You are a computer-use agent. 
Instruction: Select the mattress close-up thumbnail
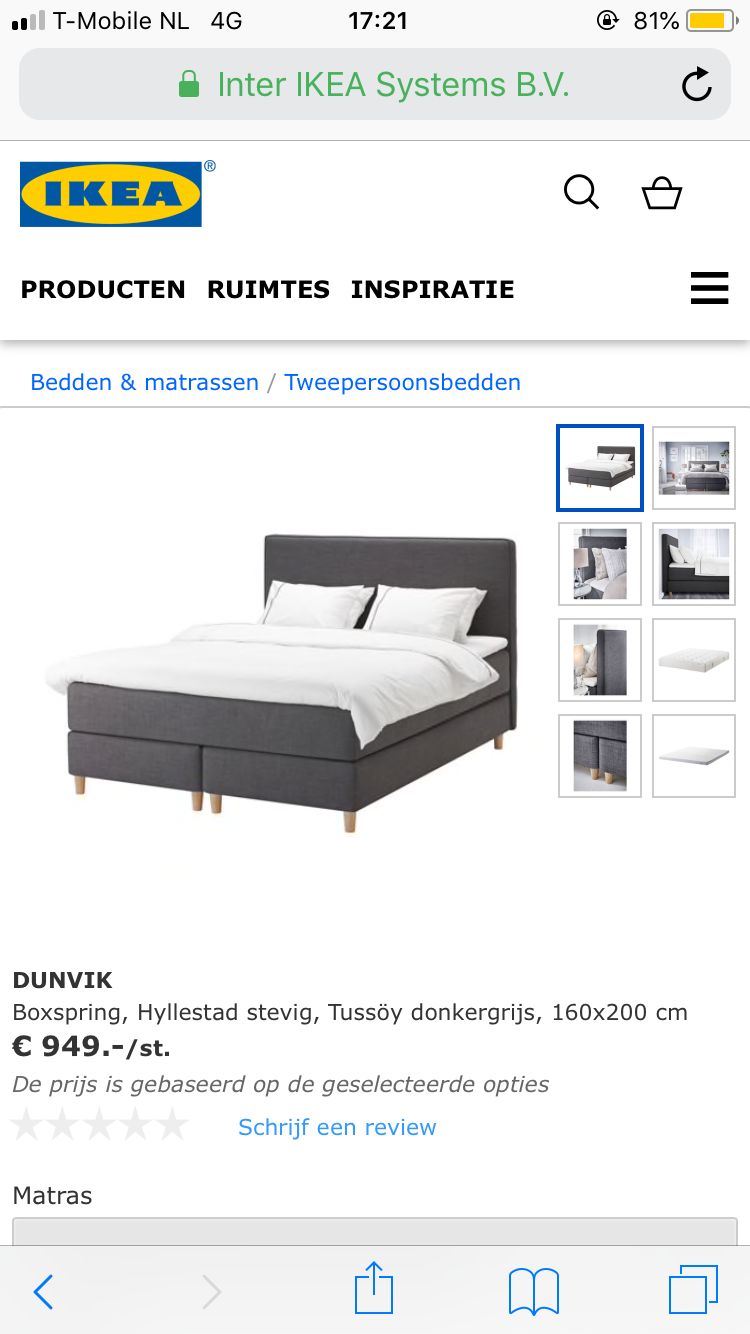pos(693,660)
